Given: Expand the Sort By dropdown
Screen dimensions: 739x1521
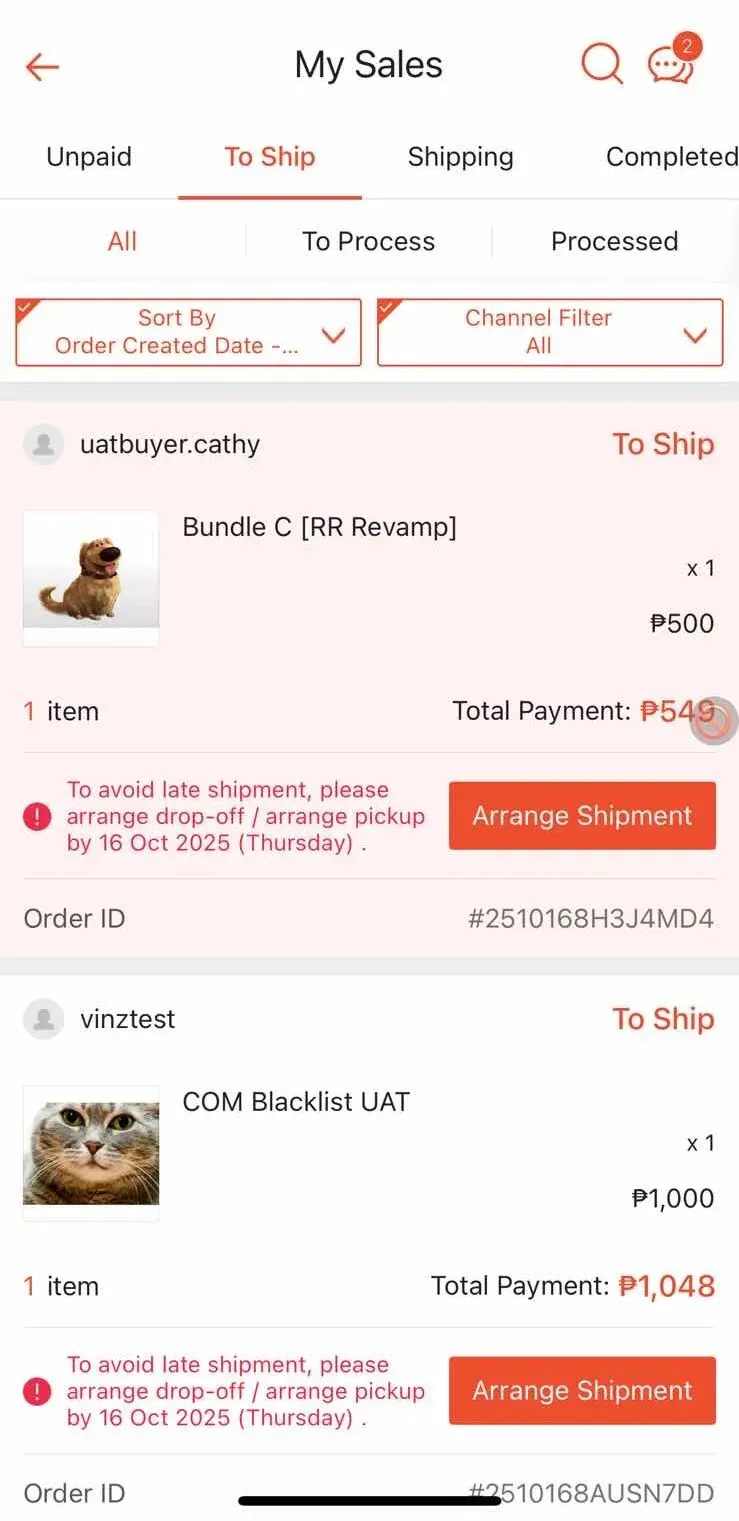Looking at the screenshot, I should point(188,332).
